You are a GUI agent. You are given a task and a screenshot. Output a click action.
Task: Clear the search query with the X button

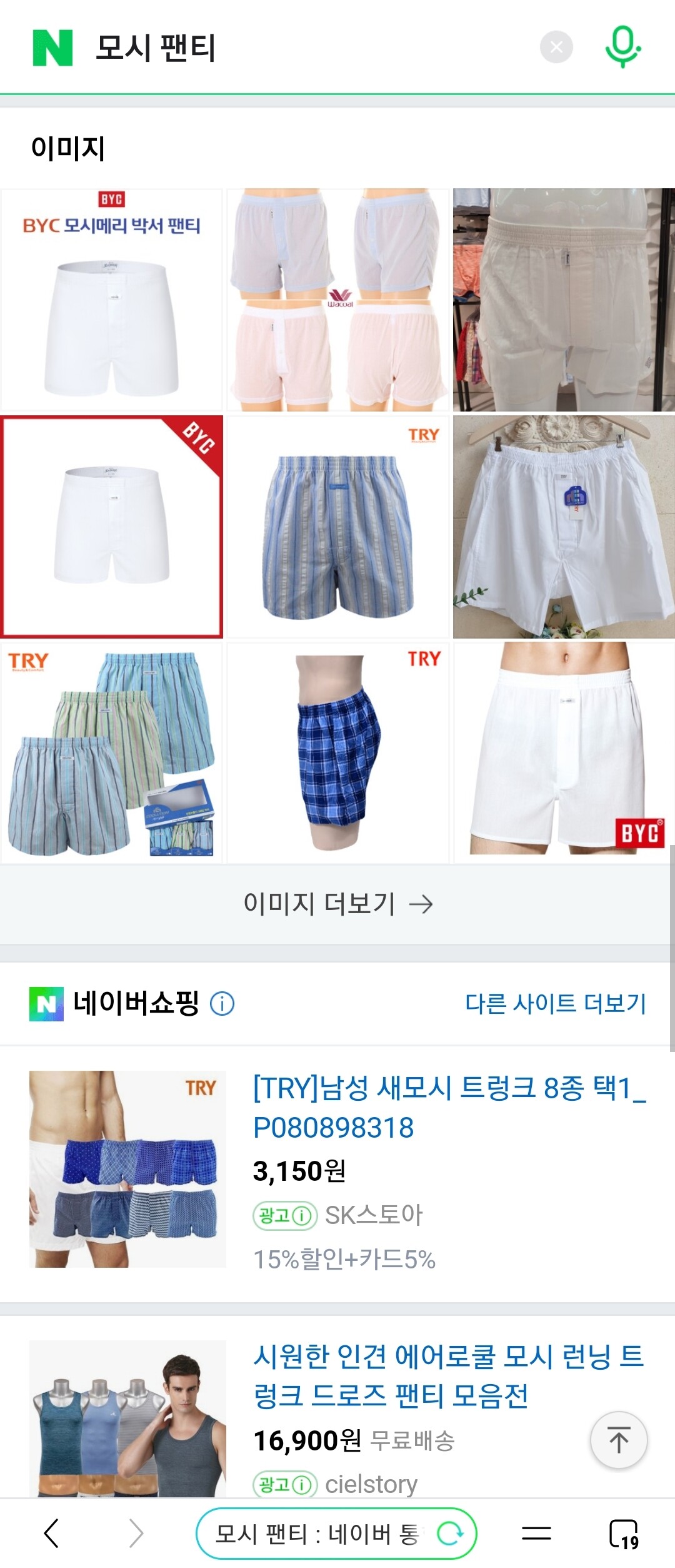(555, 46)
